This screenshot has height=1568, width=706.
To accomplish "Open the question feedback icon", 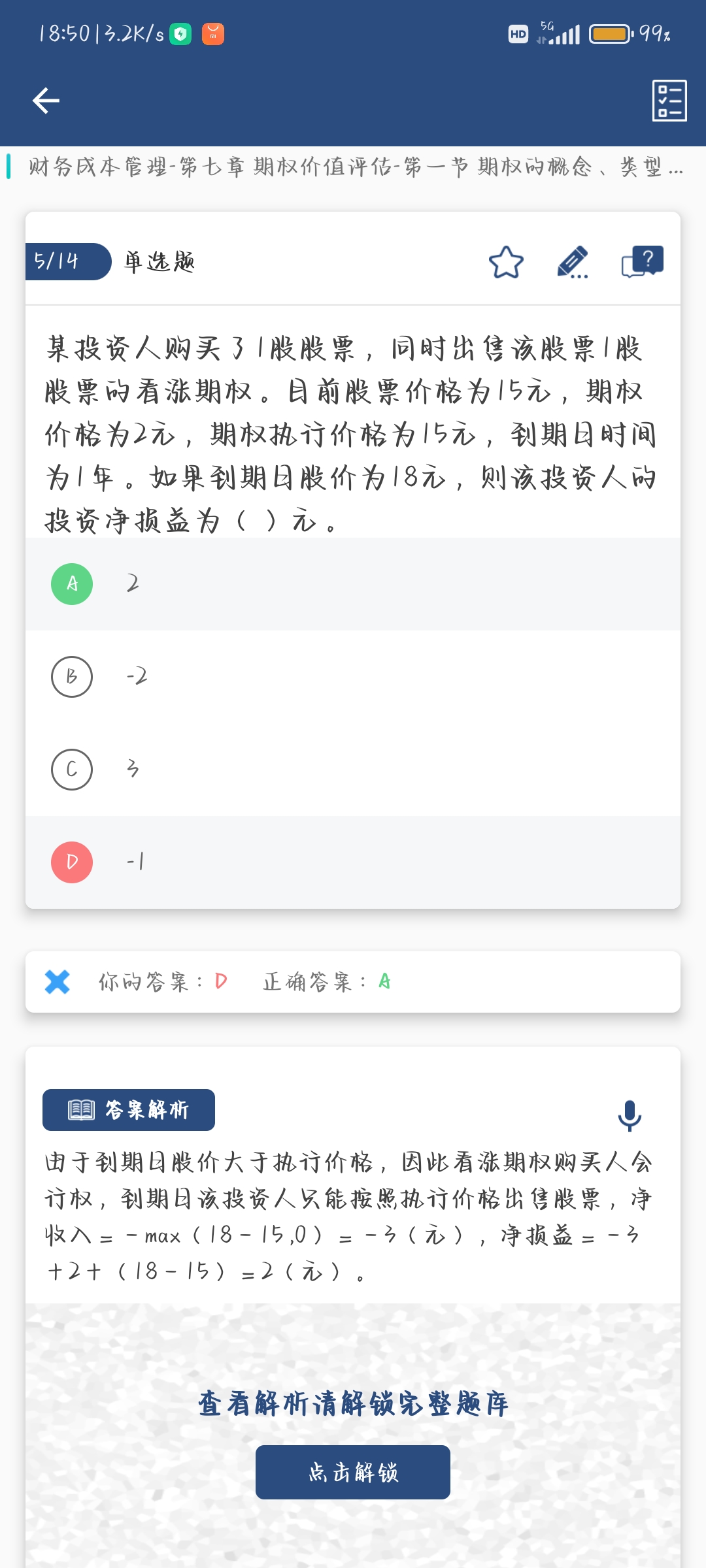I will [x=642, y=263].
